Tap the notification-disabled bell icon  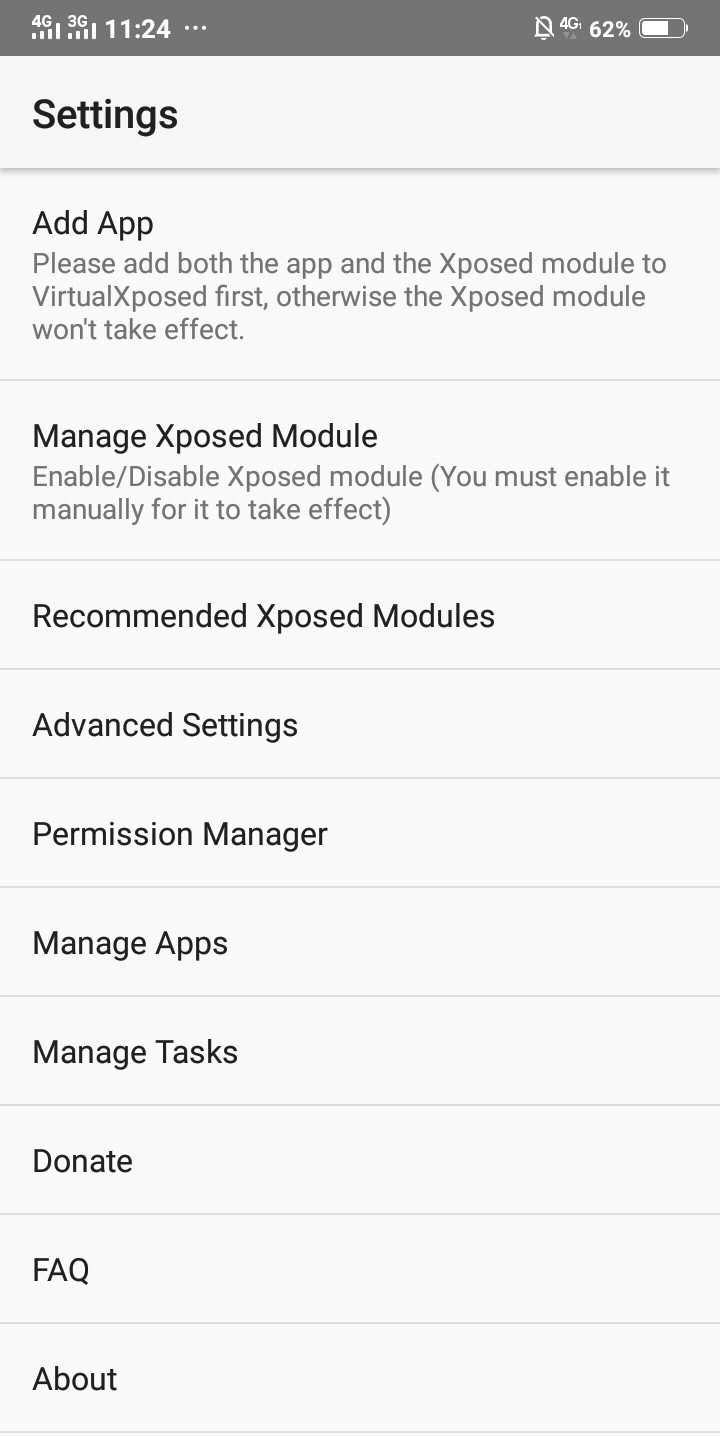coord(541,28)
